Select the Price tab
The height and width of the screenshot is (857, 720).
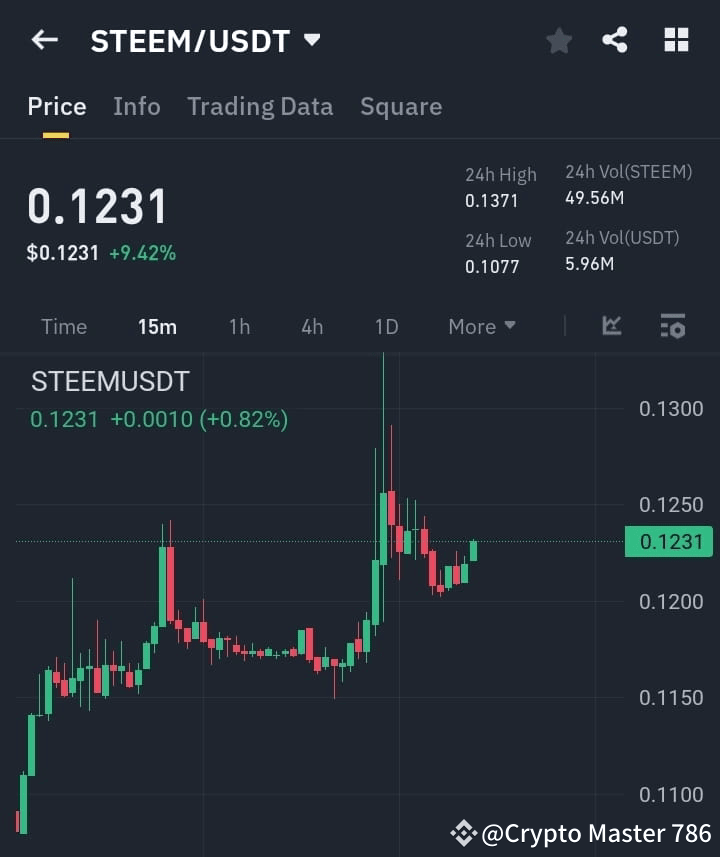(56, 106)
